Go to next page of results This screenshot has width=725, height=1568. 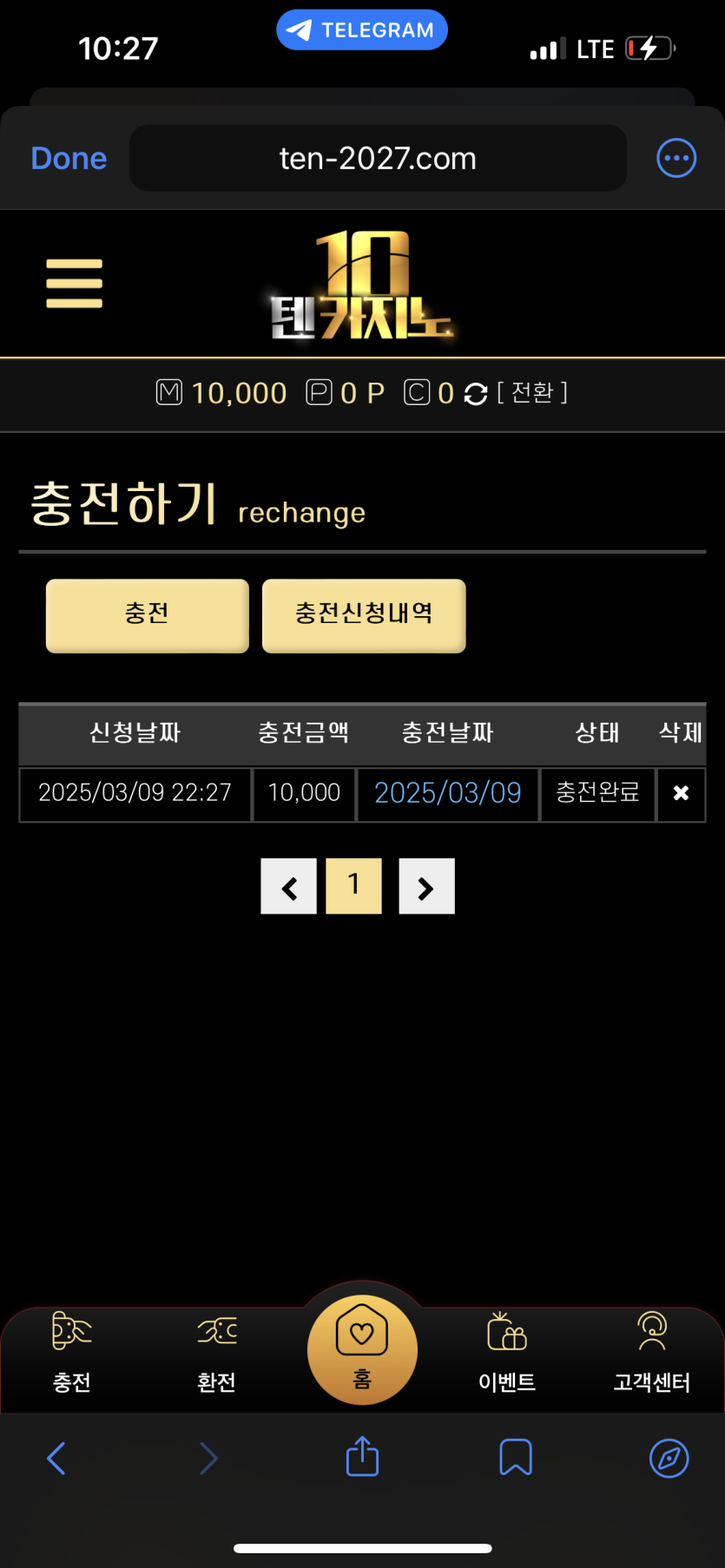tap(426, 887)
